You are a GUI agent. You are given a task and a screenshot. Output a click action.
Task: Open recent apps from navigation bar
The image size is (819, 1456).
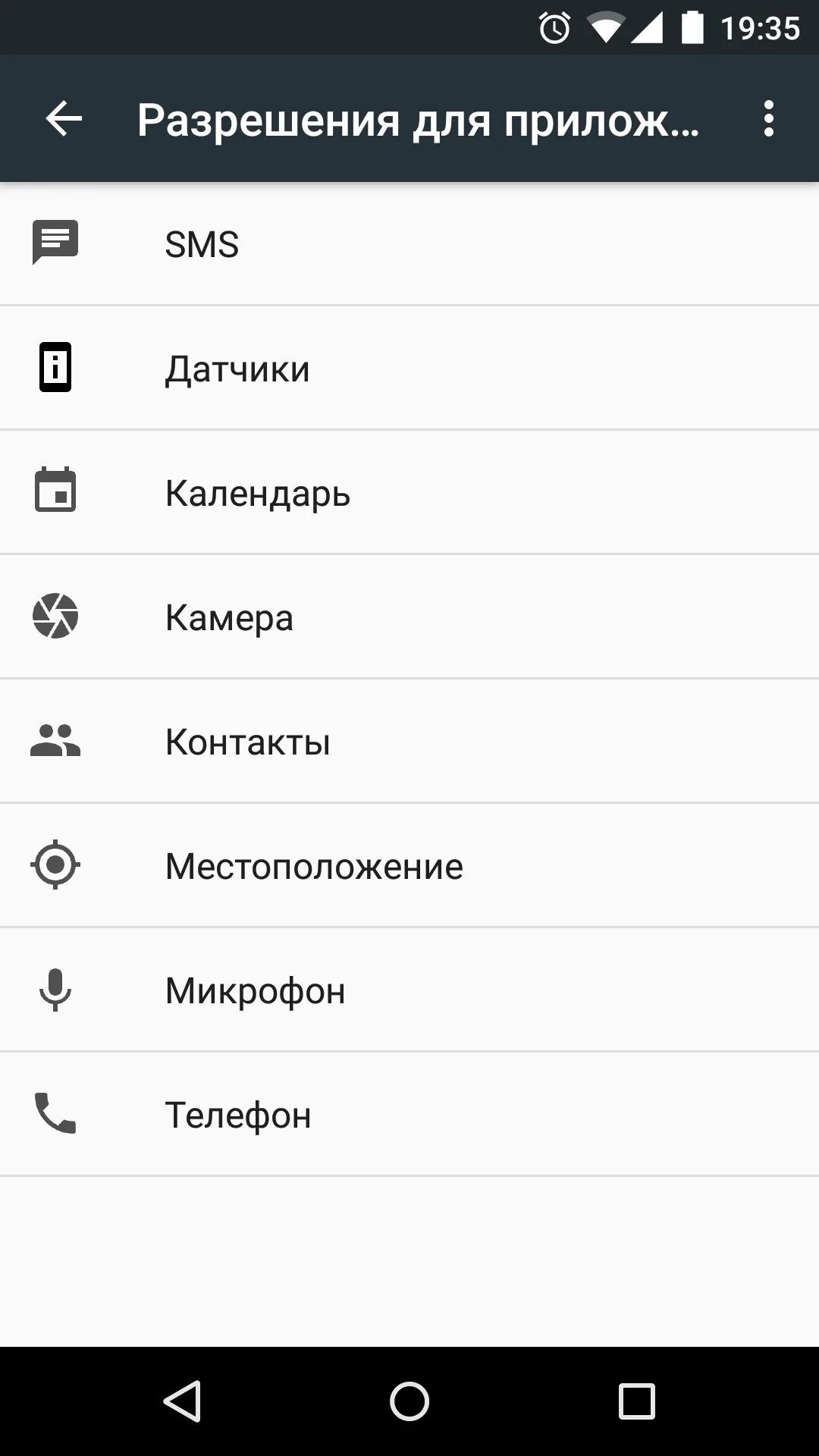tap(636, 1401)
